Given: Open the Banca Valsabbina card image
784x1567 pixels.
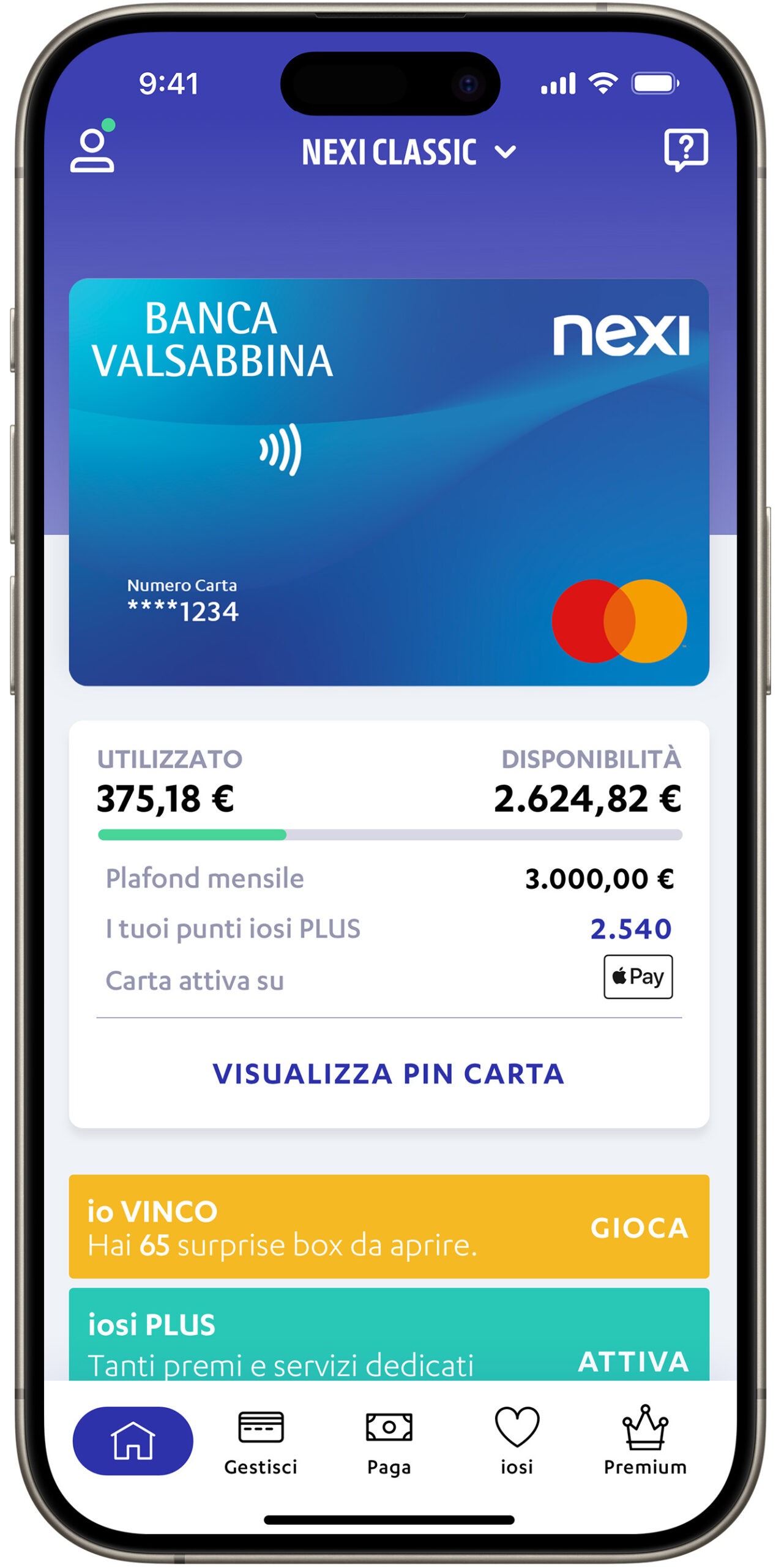Looking at the screenshot, I should pos(389,482).
